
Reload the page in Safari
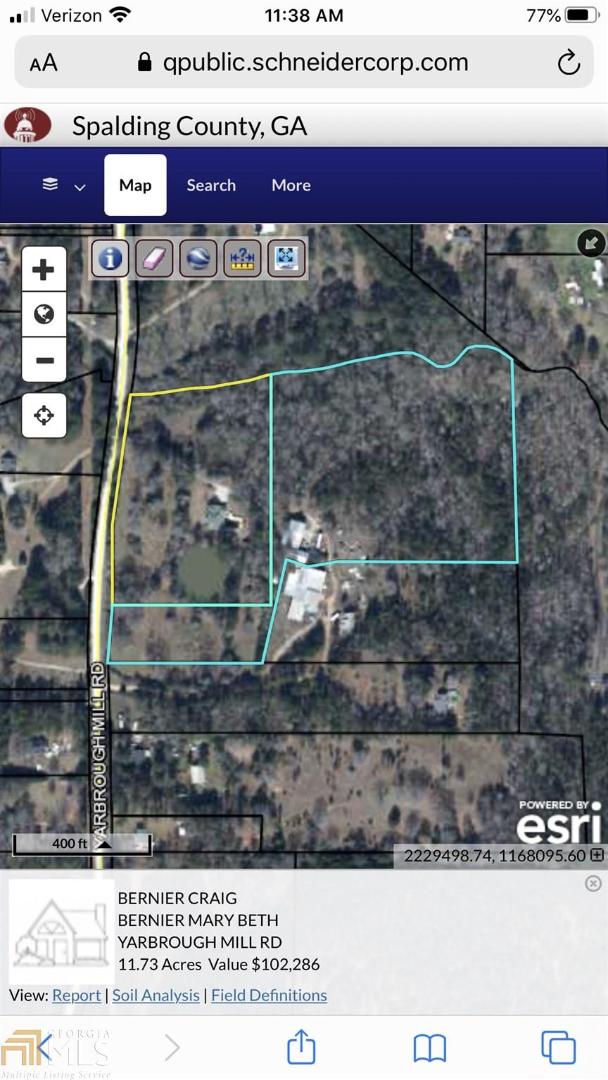(x=568, y=63)
